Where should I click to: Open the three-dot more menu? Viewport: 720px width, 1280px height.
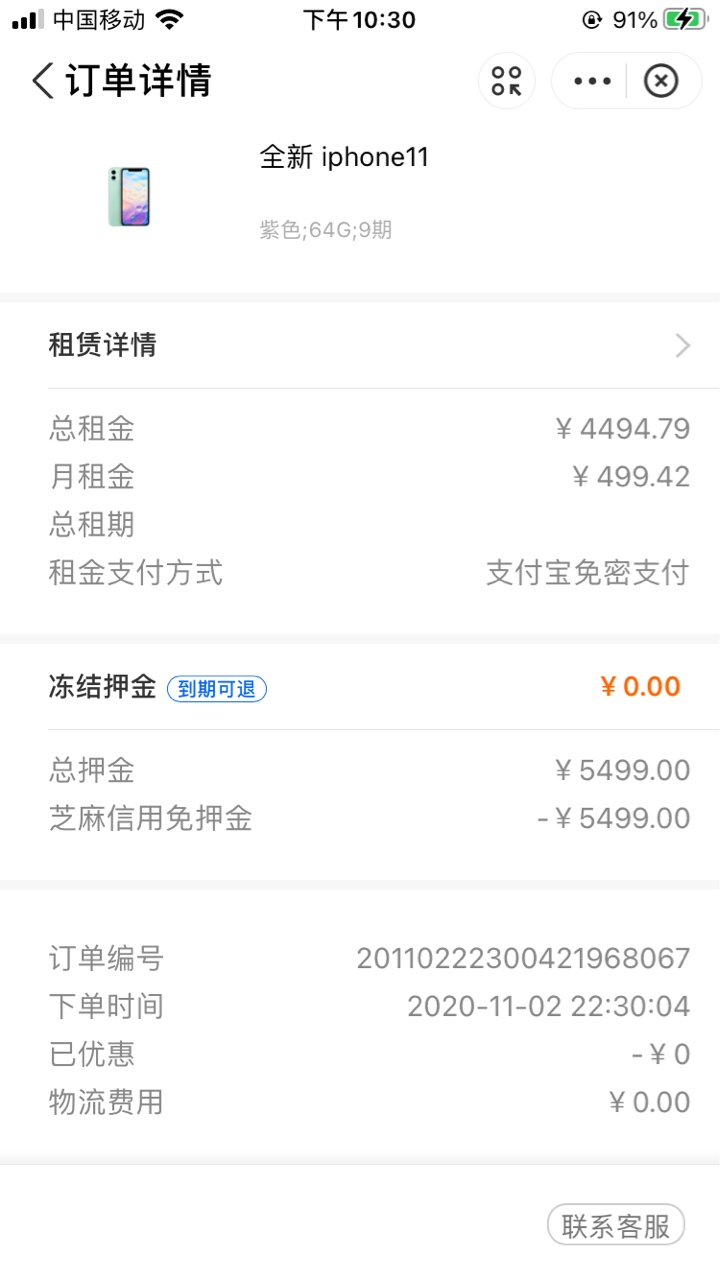(x=592, y=81)
